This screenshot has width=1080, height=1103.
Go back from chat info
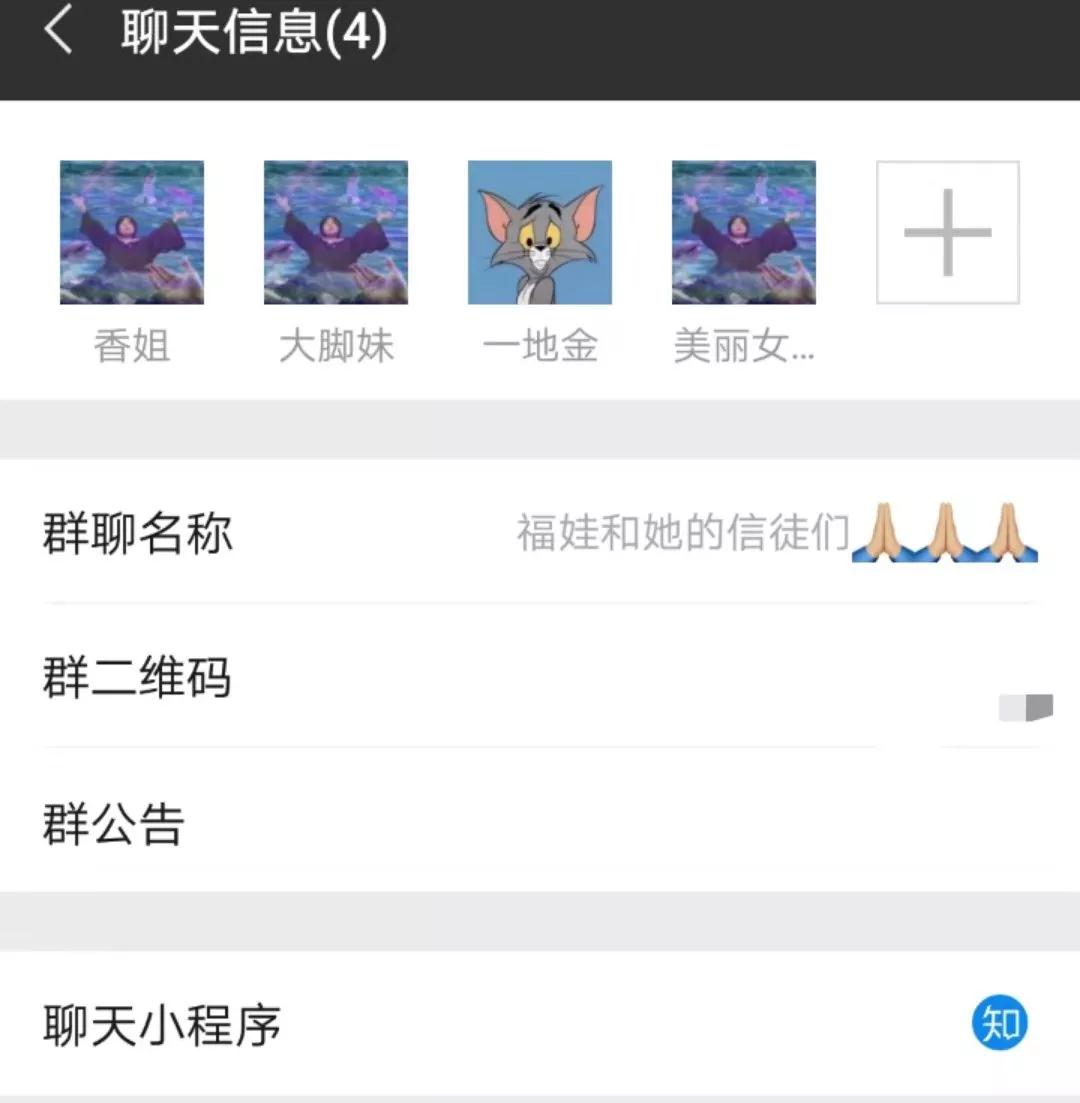tap(58, 32)
